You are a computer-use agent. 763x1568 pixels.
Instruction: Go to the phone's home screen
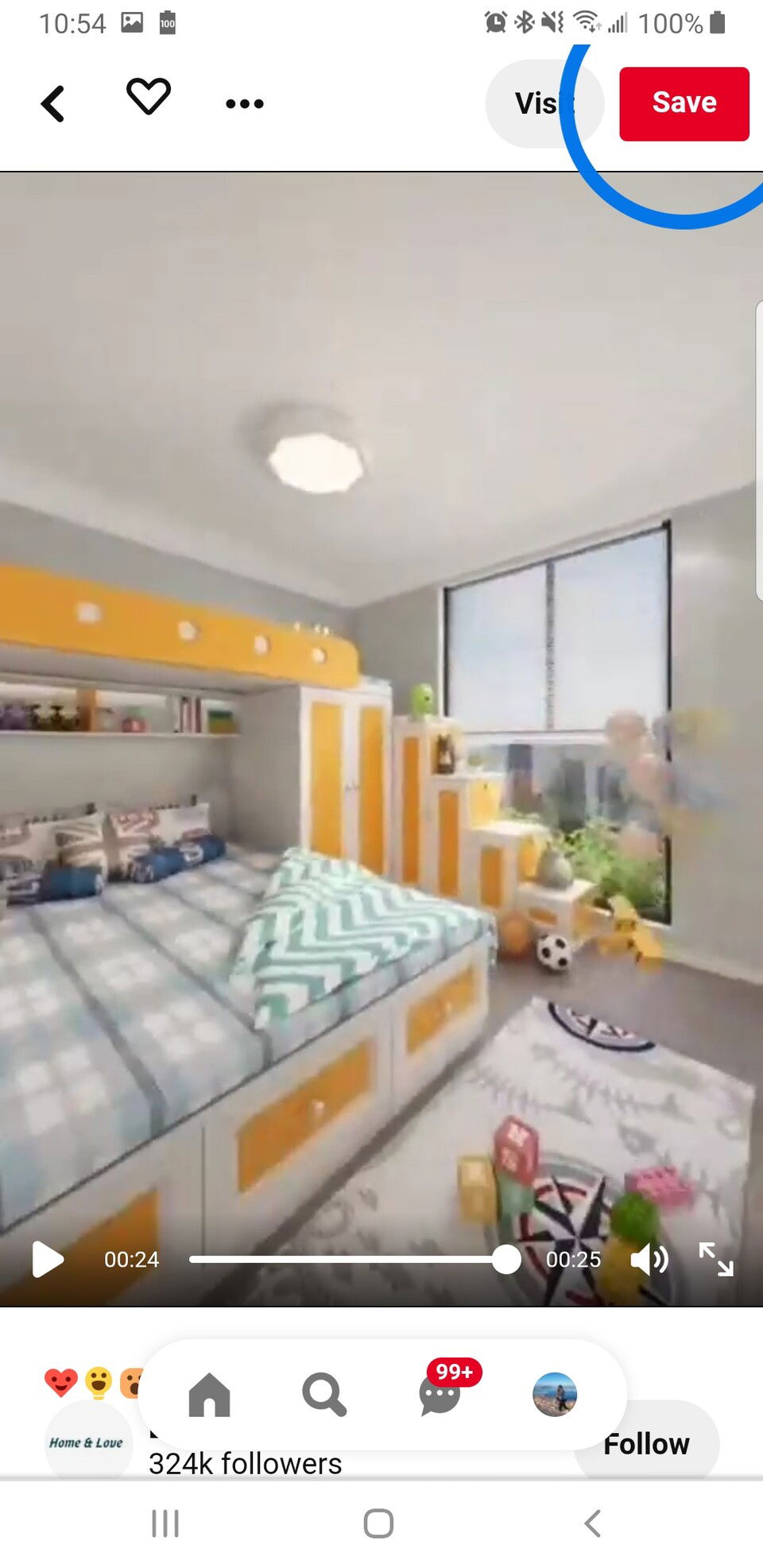pos(378,1523)
